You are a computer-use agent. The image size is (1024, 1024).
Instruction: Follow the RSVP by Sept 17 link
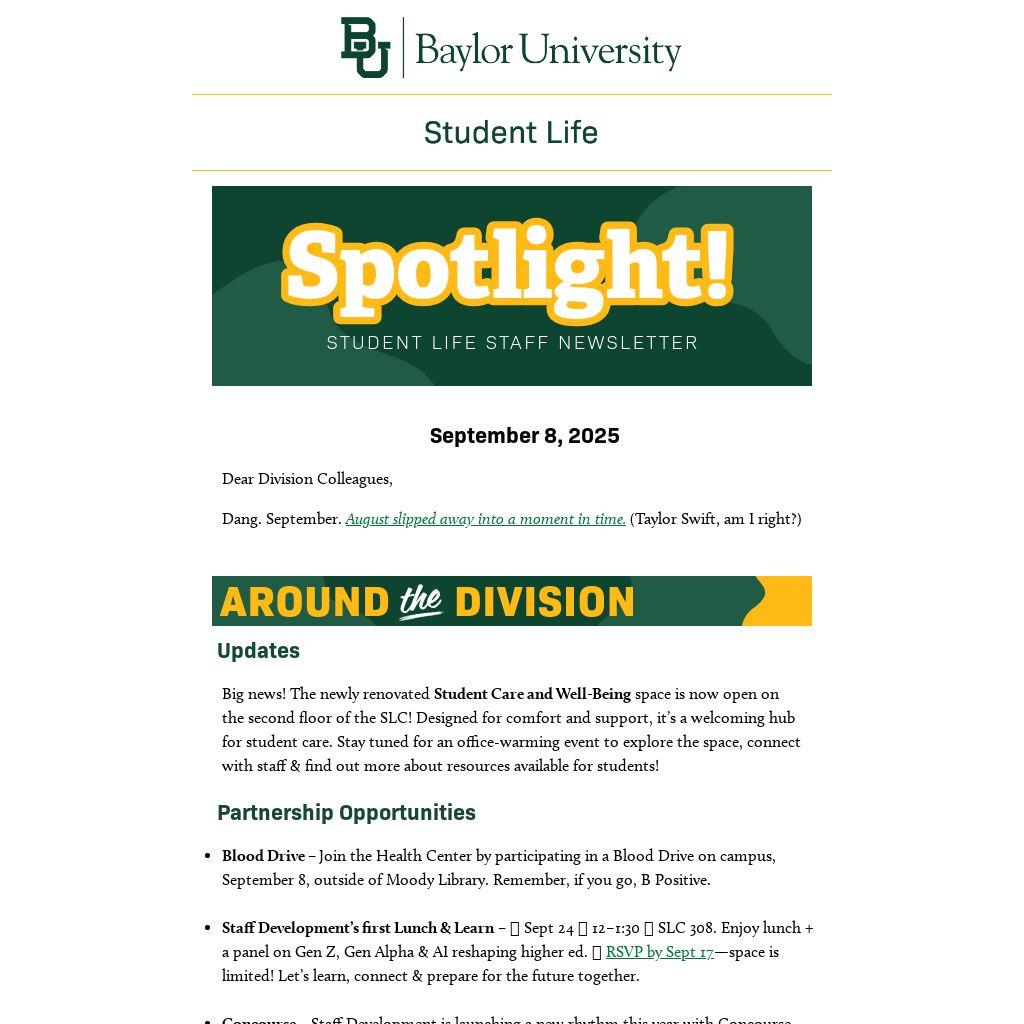659,952
